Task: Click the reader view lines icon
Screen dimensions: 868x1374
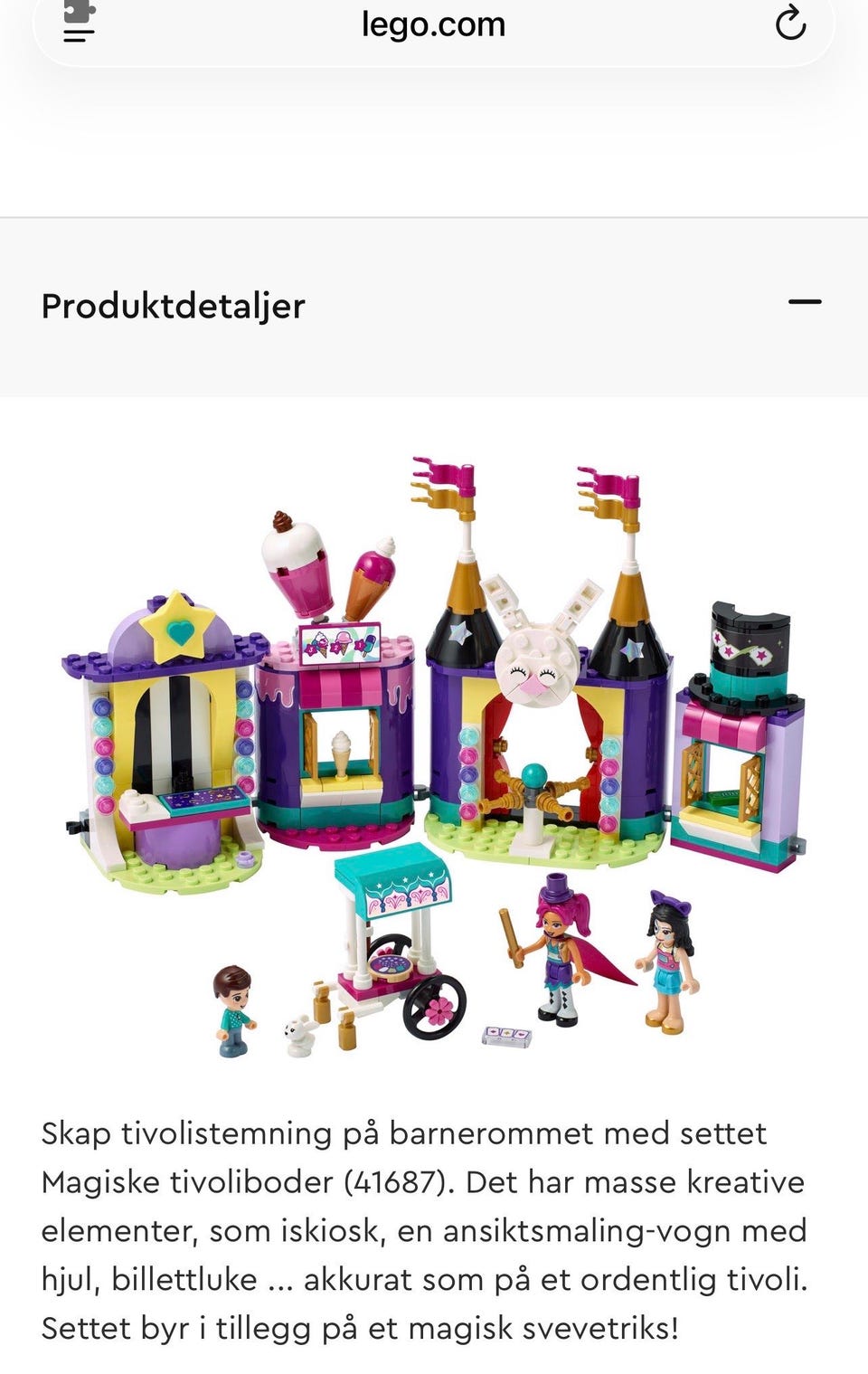Action: (x=80, y=36)
